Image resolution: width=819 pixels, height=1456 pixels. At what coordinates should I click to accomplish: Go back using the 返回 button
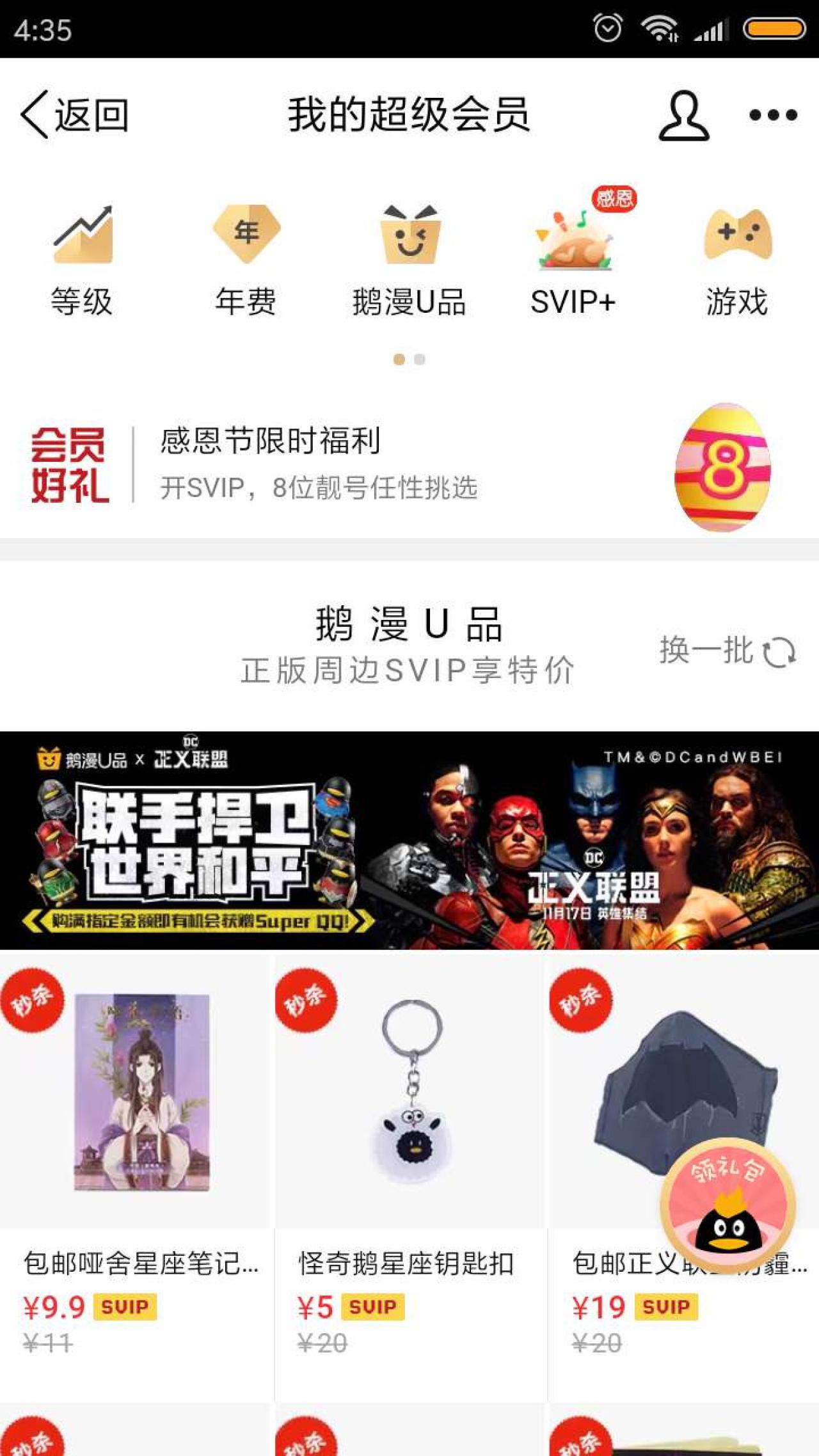[76, 115]
